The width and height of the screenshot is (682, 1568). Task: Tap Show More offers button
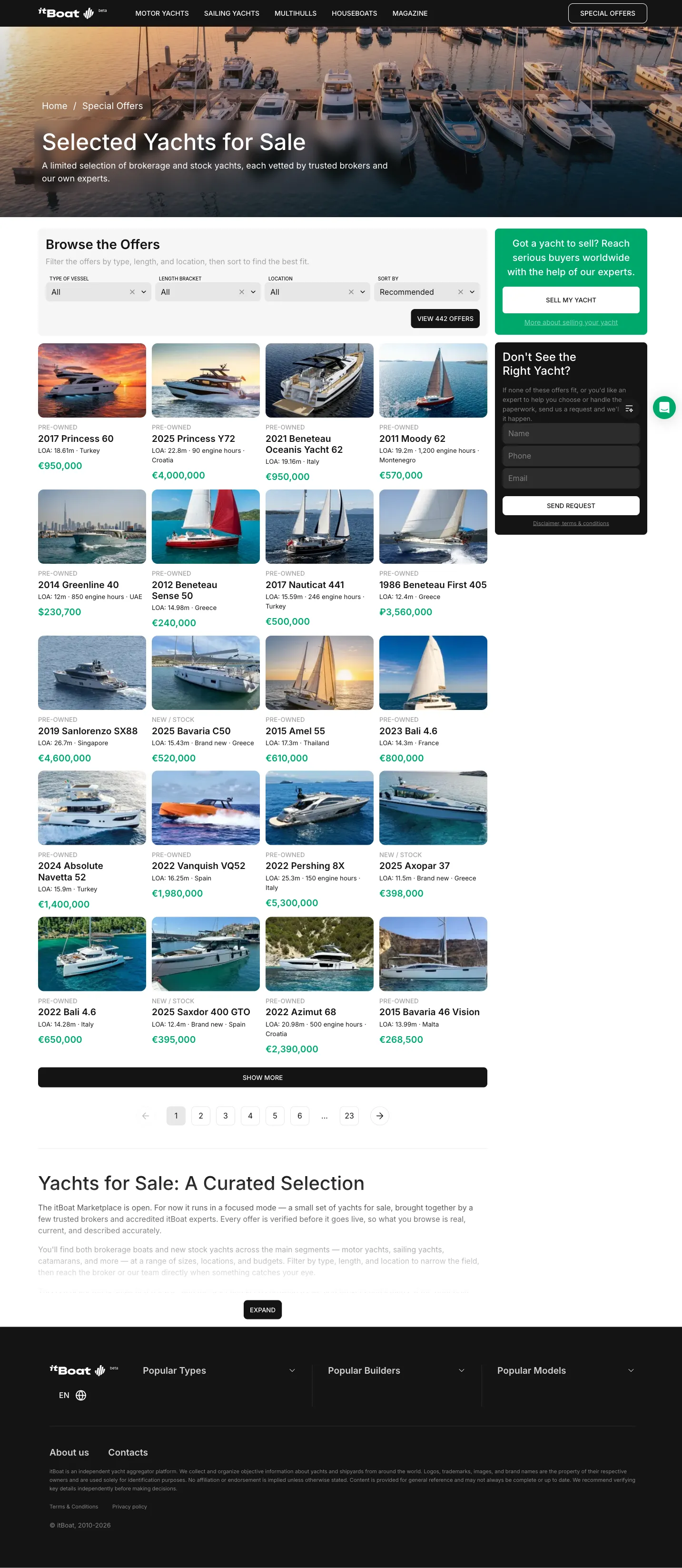coord(262,1078)
